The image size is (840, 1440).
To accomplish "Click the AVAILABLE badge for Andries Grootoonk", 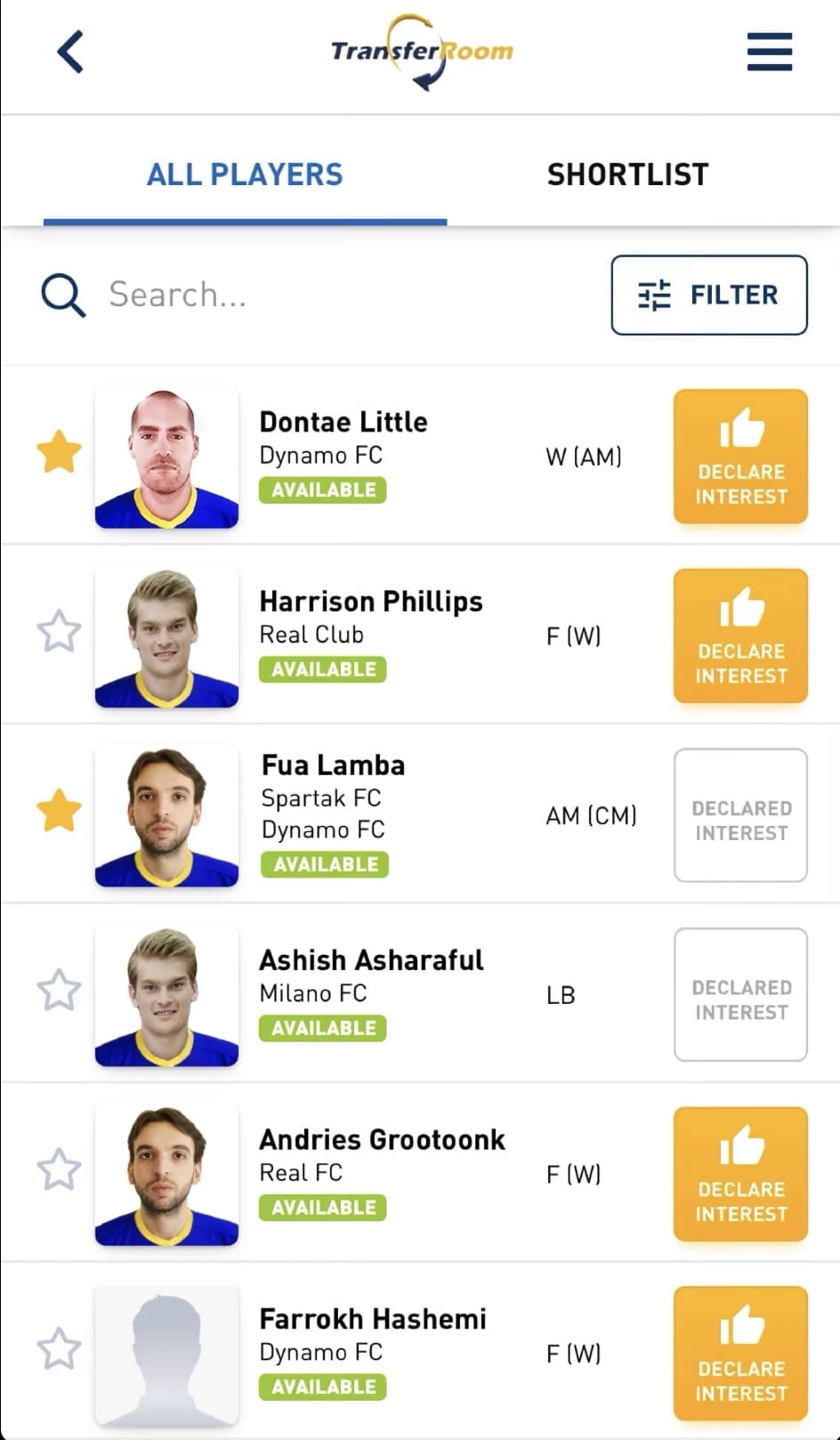I will coord(322,1207).
